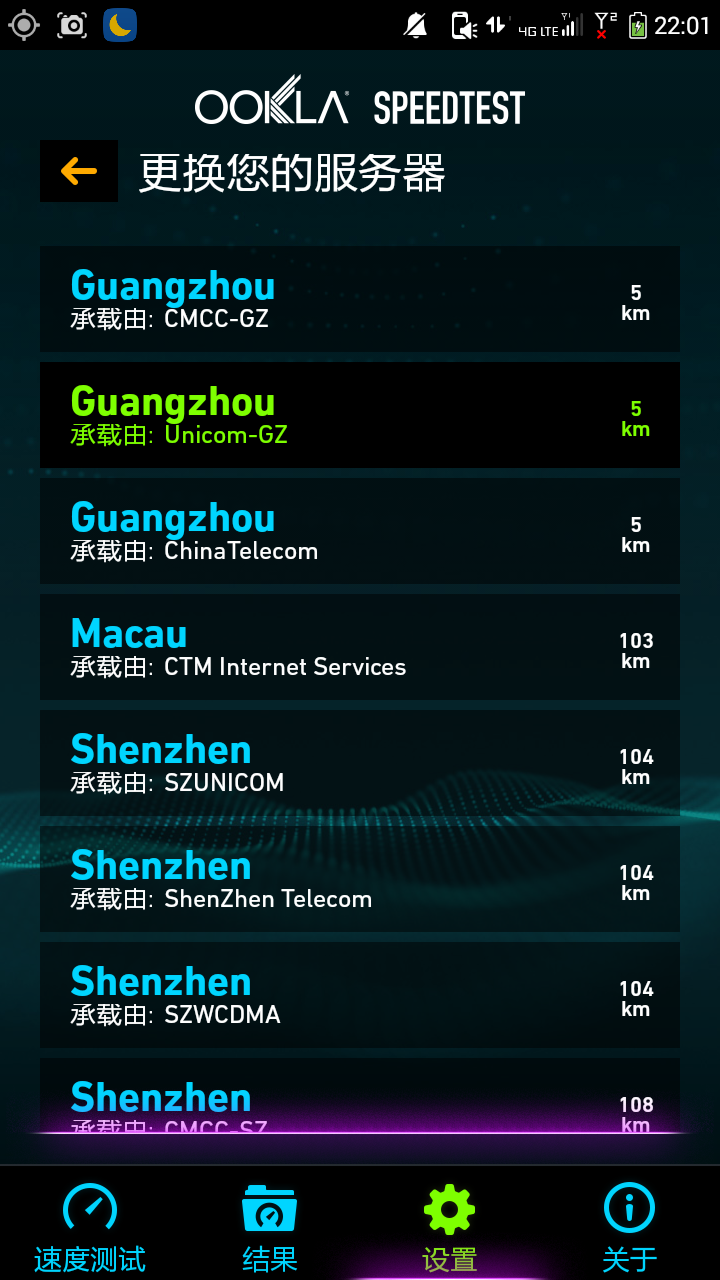Pick the Guangzhou ChinaTelecom server
720x1280 pixels.
[360, 531]
